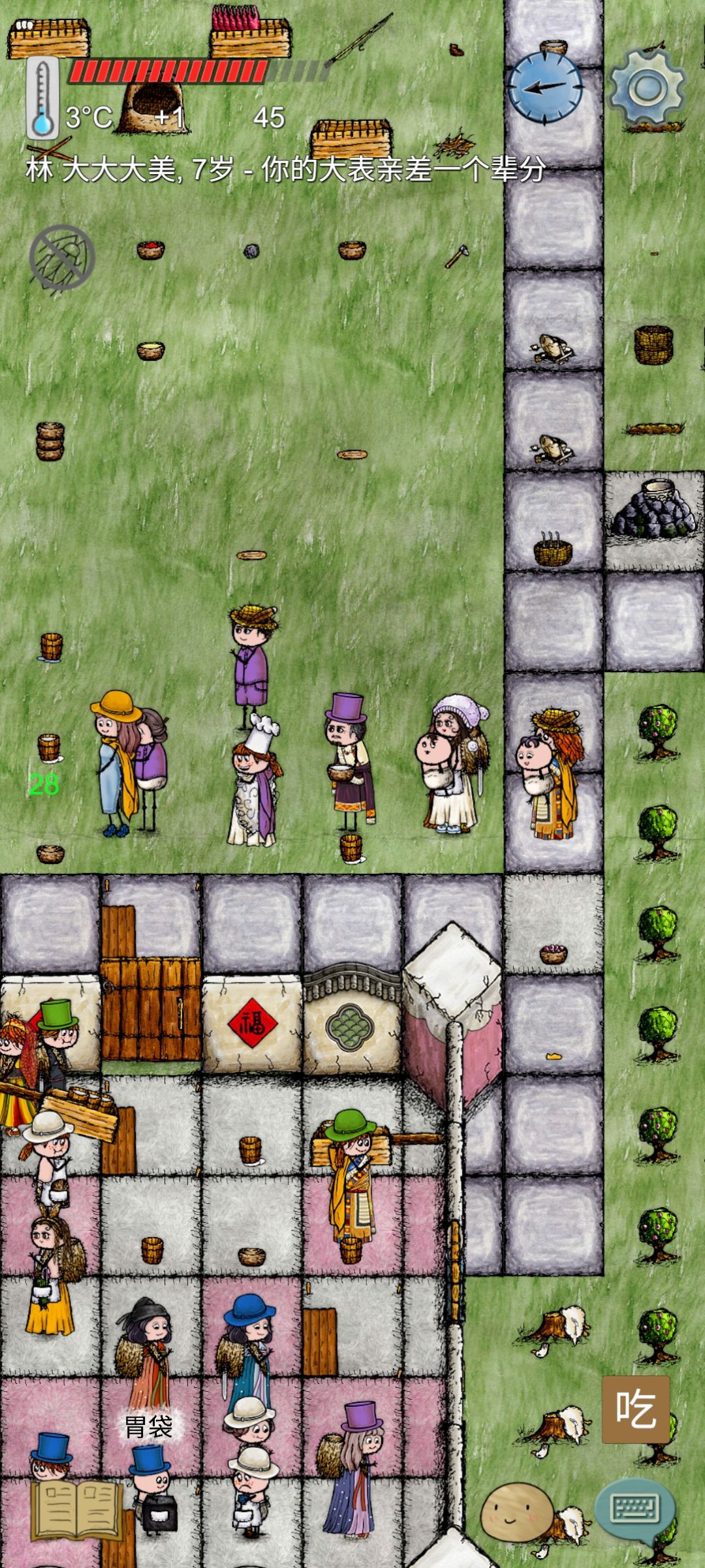
Task: Tap the blue compass icon
Action: (x=545, y=87)
